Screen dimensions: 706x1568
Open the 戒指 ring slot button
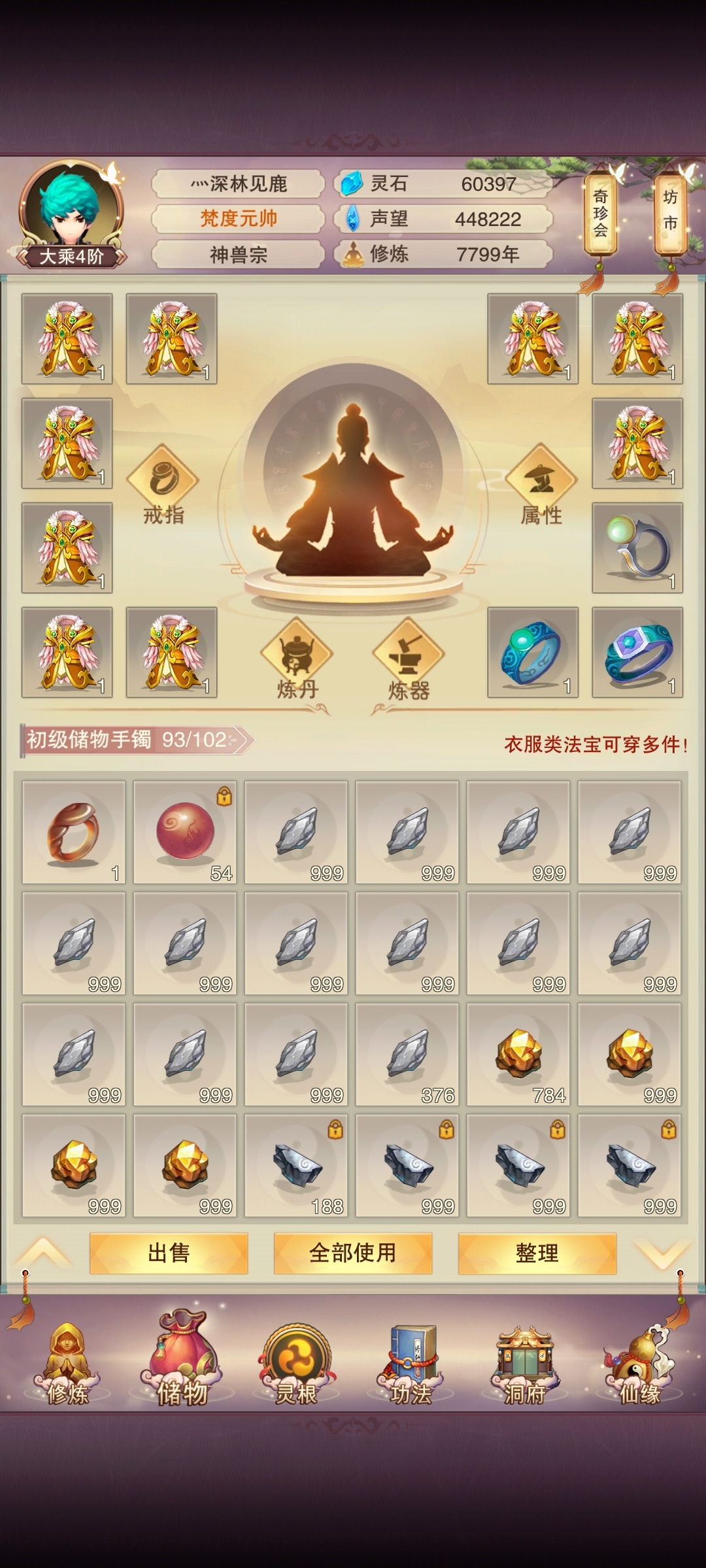coord(163,485)
